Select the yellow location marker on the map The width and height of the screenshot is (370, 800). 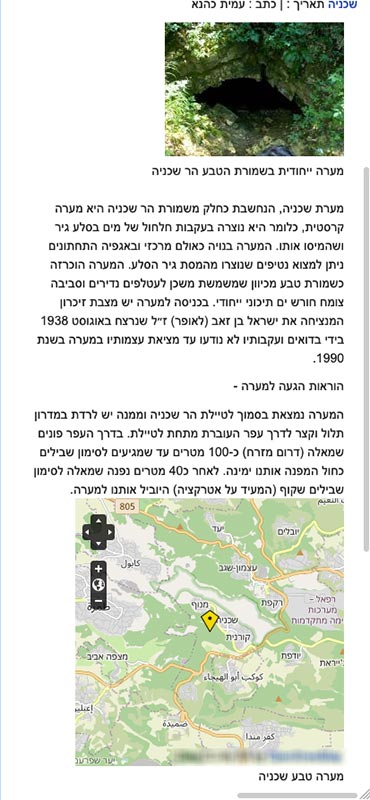point(209,619)
